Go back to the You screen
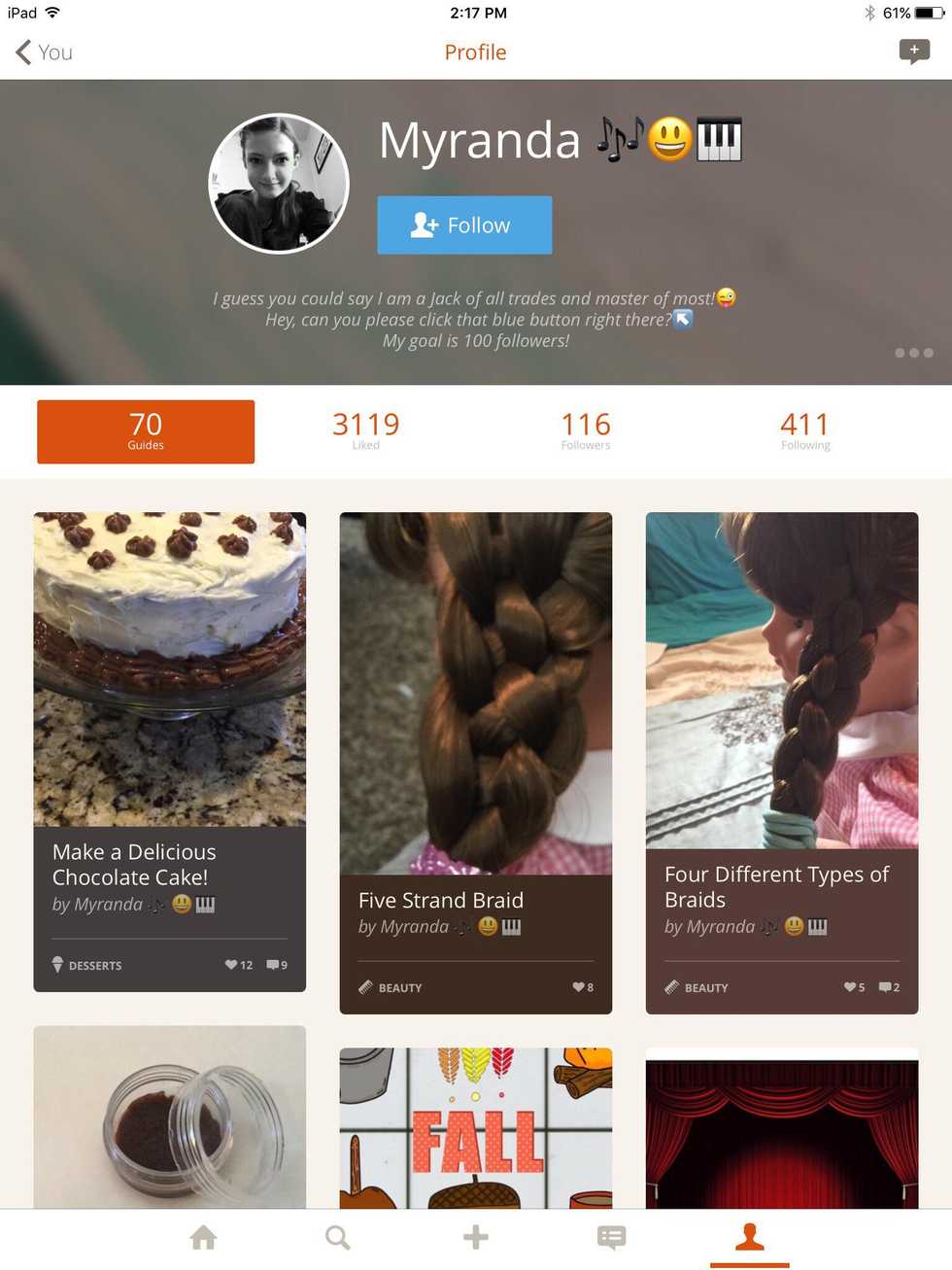 tap(44, 52)
